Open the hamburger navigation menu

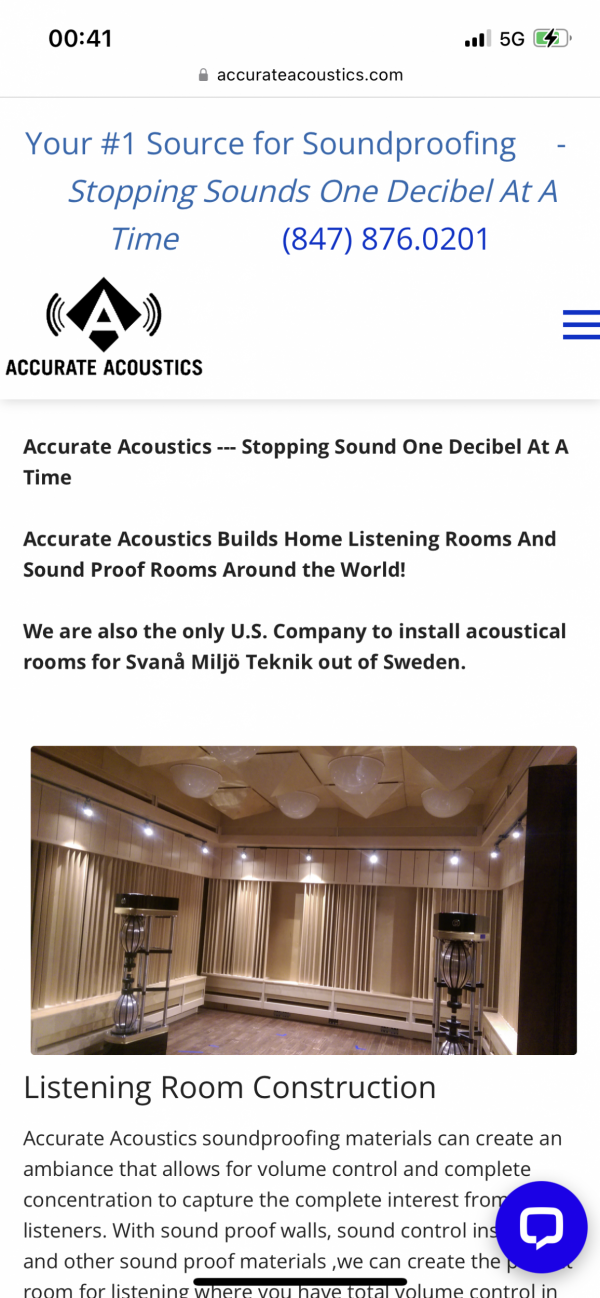pos(581,325)
